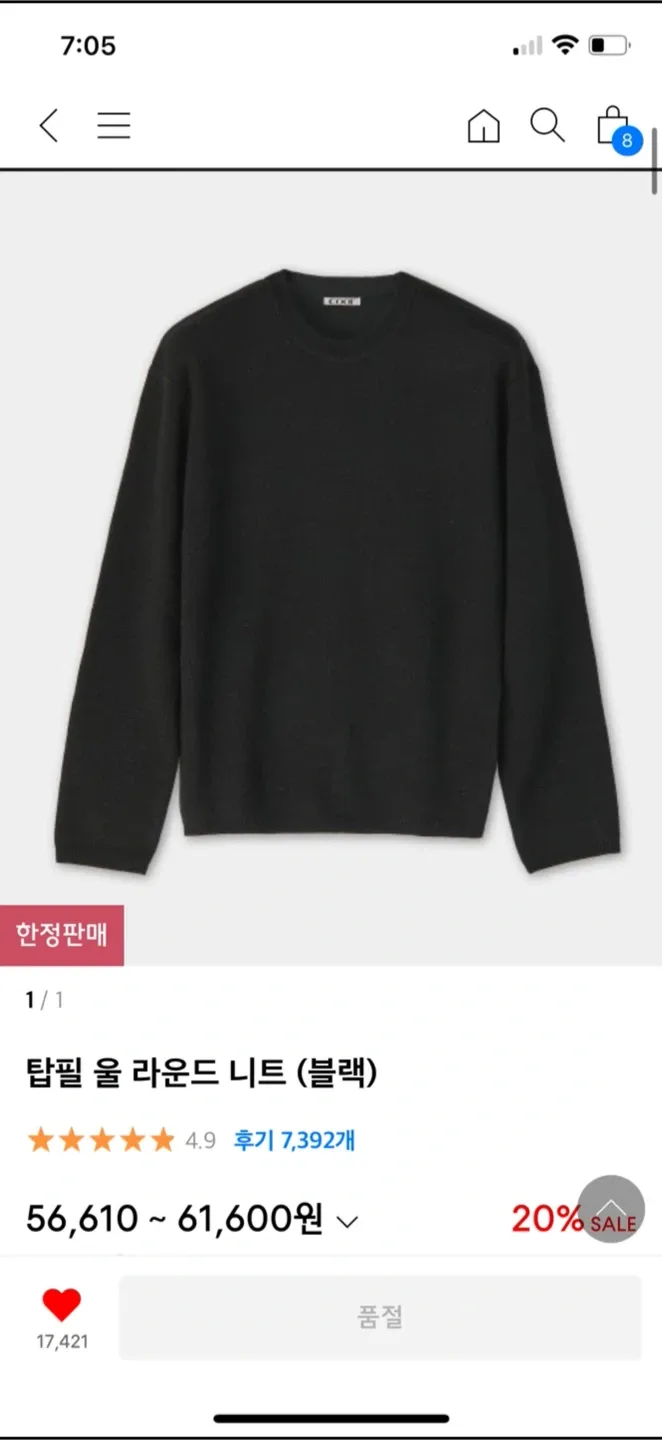Jump back to top of page
Viewport: 662px width, 1440px height.
coord(611,1208)
